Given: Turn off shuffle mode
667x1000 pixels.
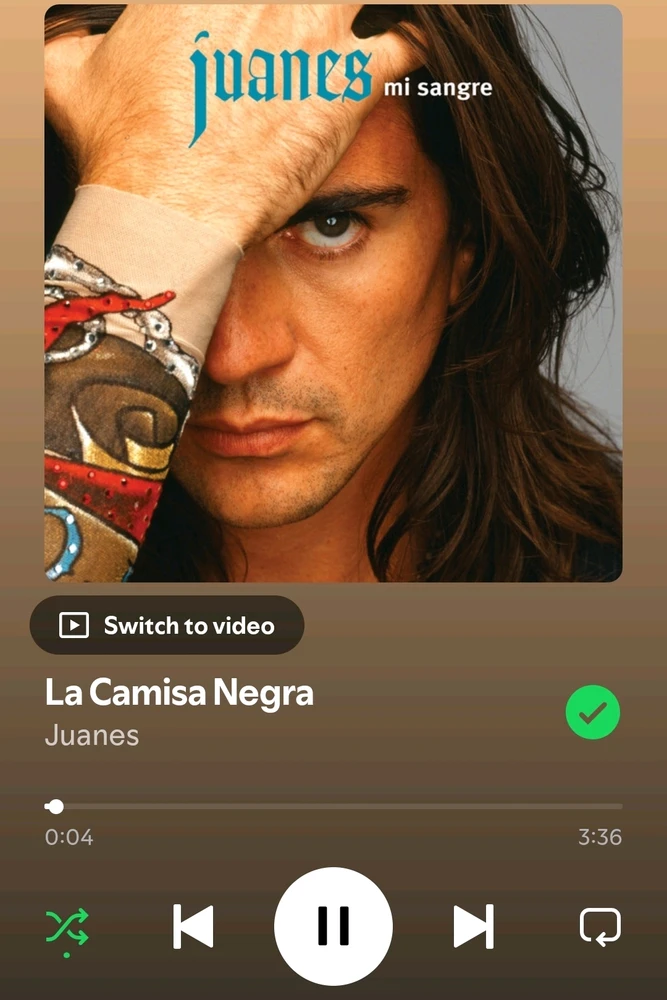Looking at the screenshot, I should point(67,927).
